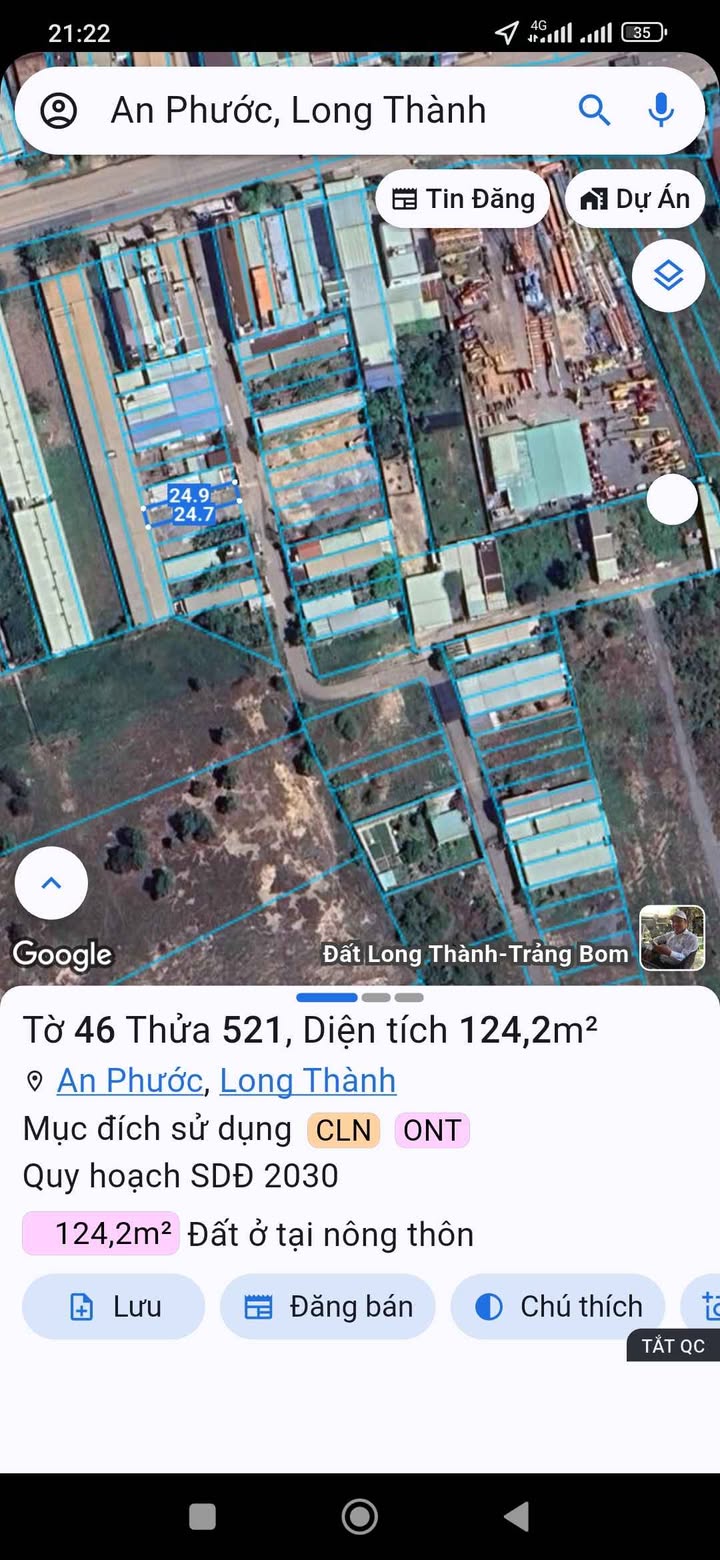720x1560 pixels.
Task: Start voice search with the microphone
Action: (x=661, y=110)
